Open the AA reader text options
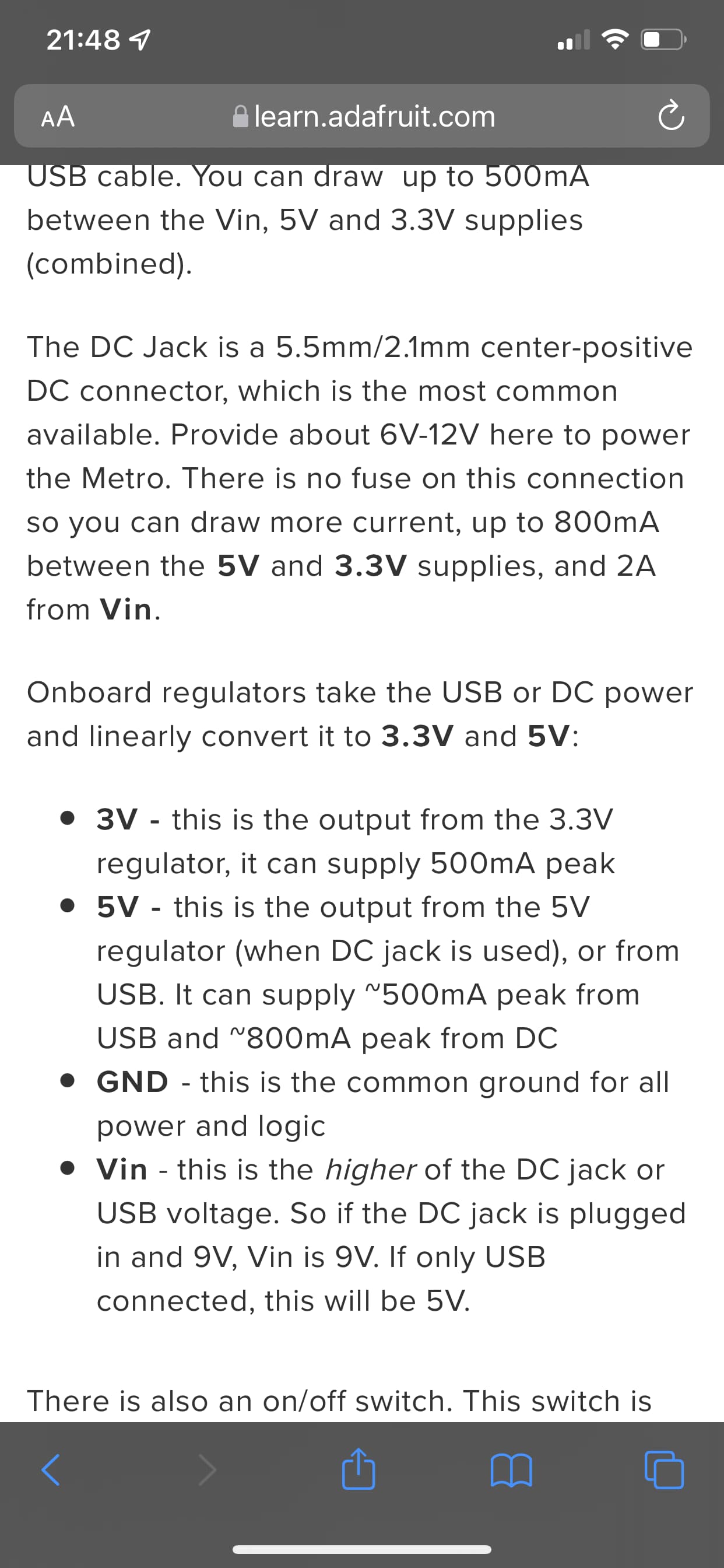This screenshot has height=1568, width=724. 58,116
